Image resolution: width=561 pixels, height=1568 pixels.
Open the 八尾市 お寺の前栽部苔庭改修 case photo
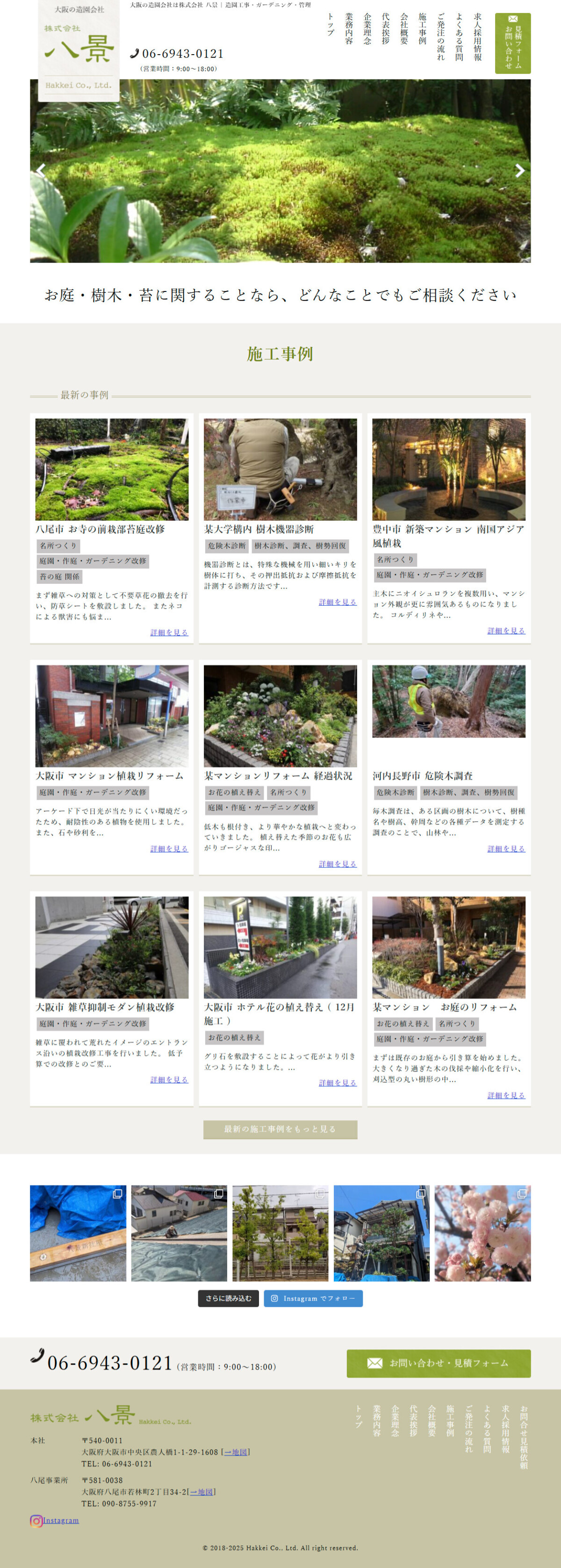[111, 468]
